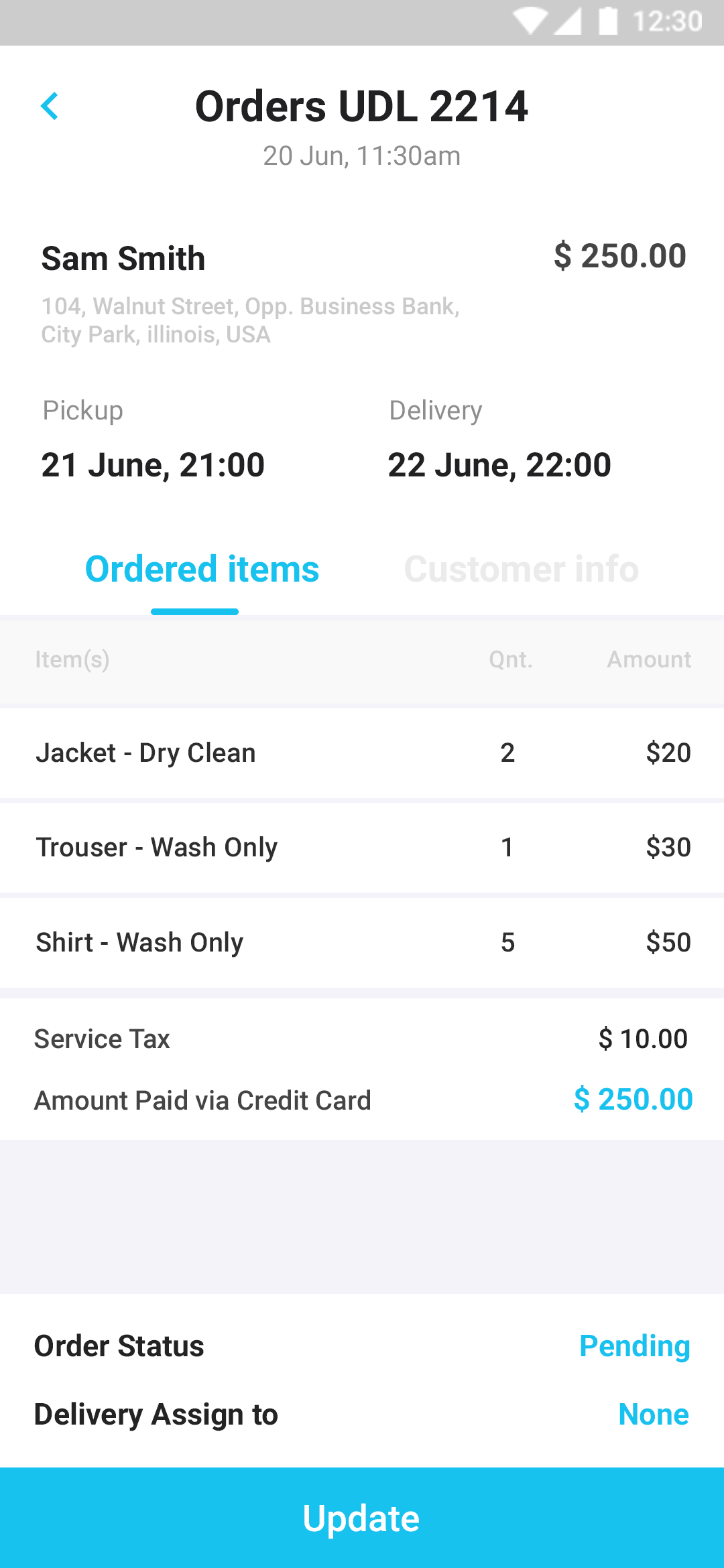This screenshot has width=724, height=1568.
Task: Tap customer name Sam Smith
Action: coord(123,259)
